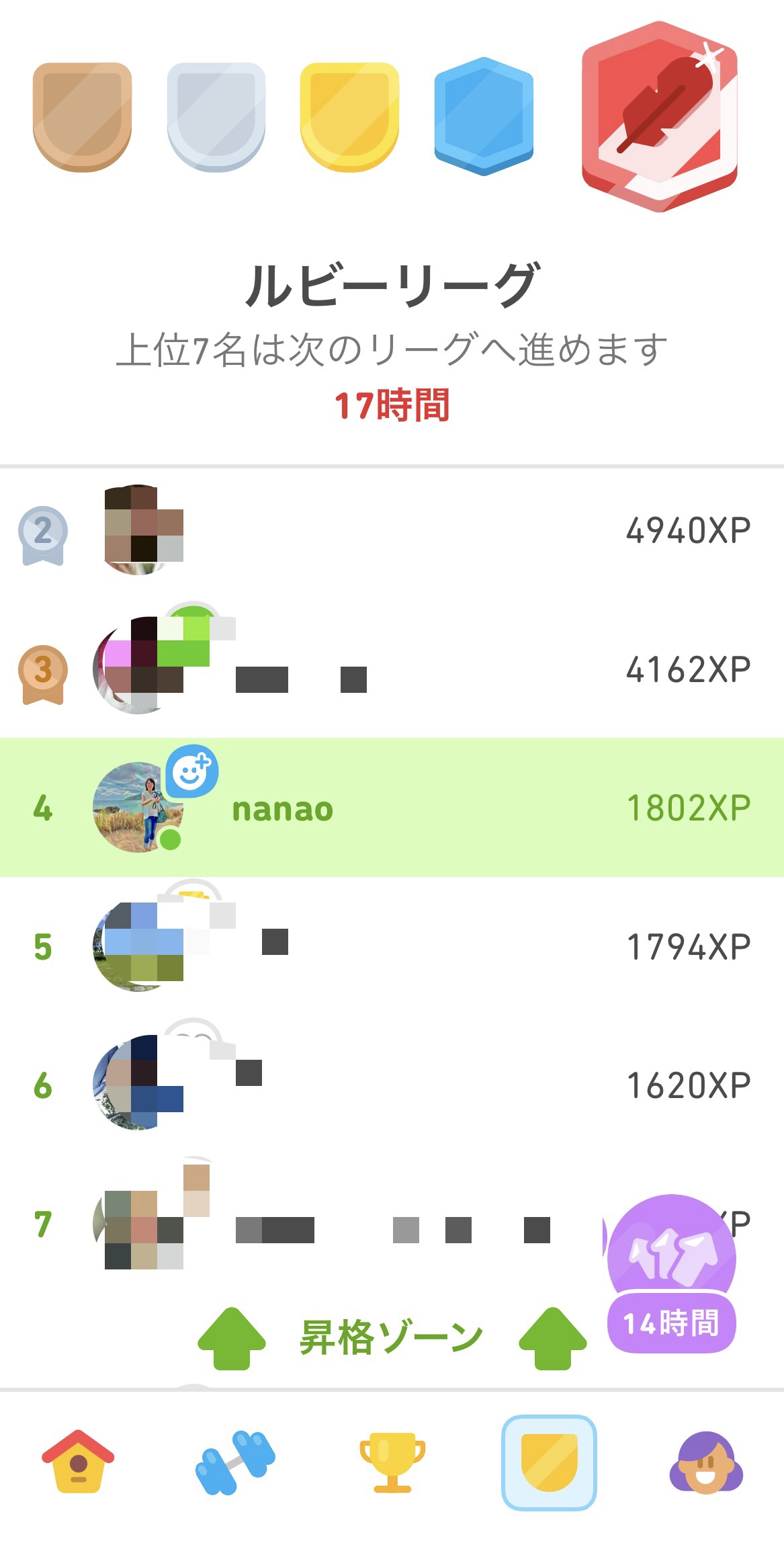The image size is (784, 1551).
Task: View the 5th place user with 1794XP
Action: [392, 946]
